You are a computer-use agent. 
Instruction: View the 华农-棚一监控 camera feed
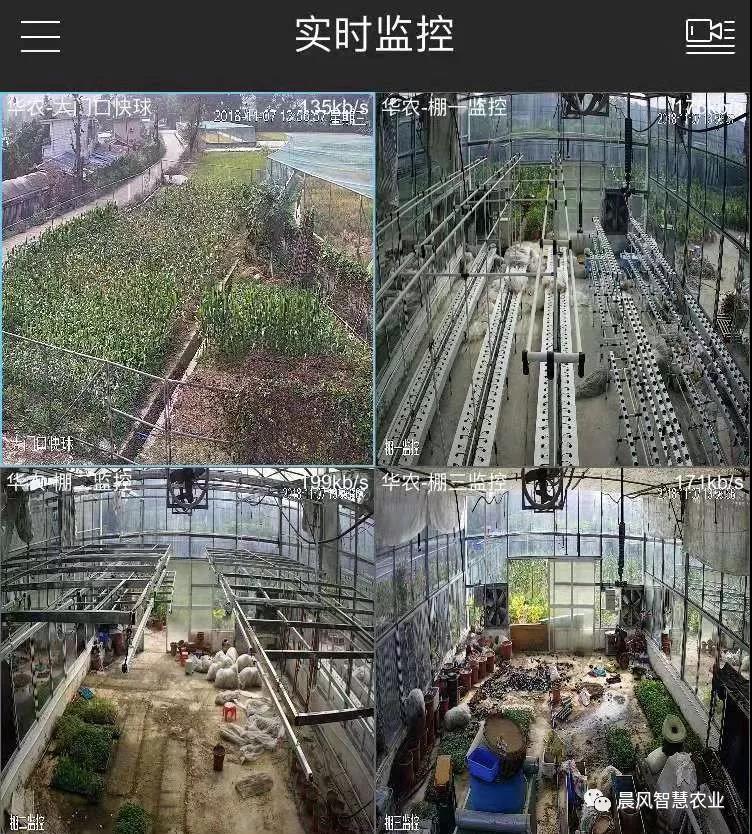[x=562, y=279]
